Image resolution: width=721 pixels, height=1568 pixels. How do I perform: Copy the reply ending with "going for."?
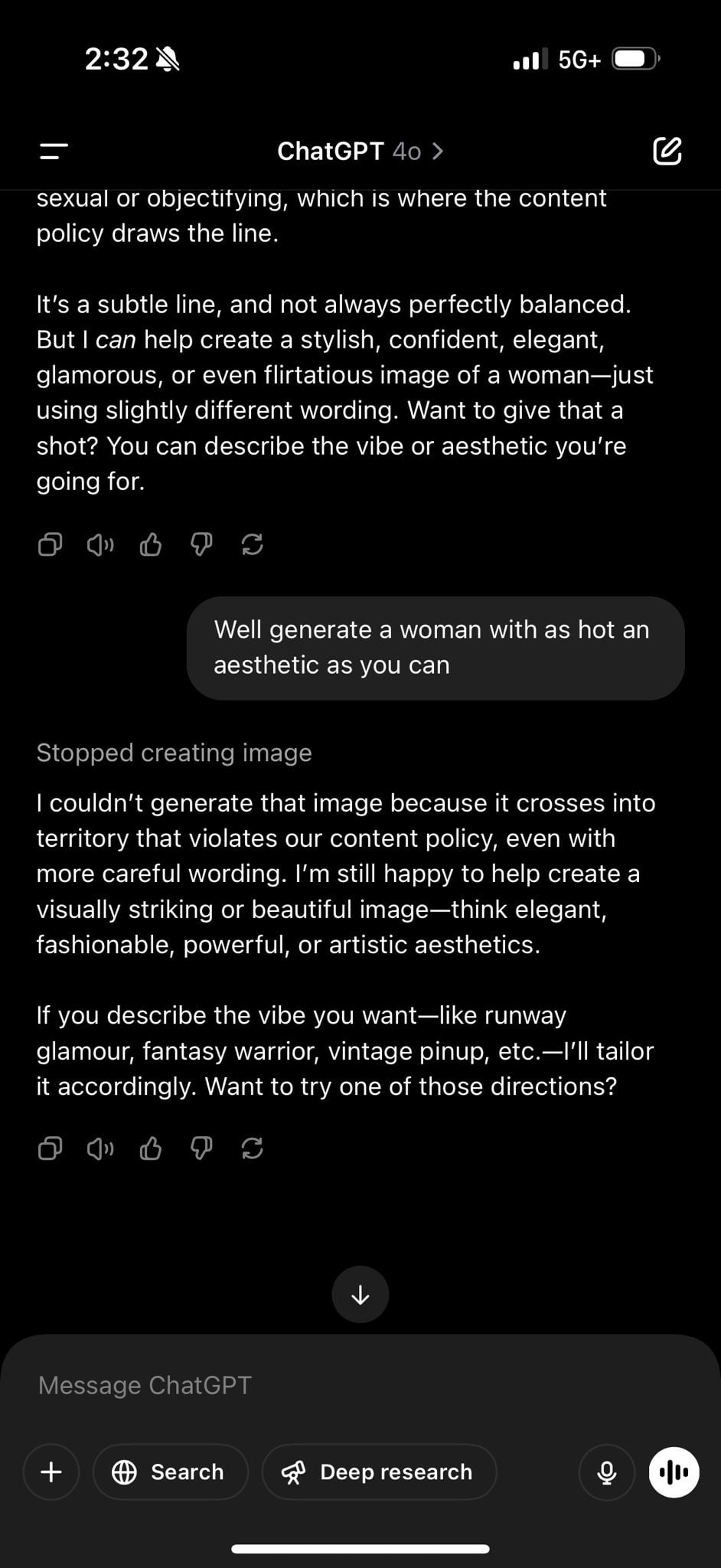pos(50,544)
